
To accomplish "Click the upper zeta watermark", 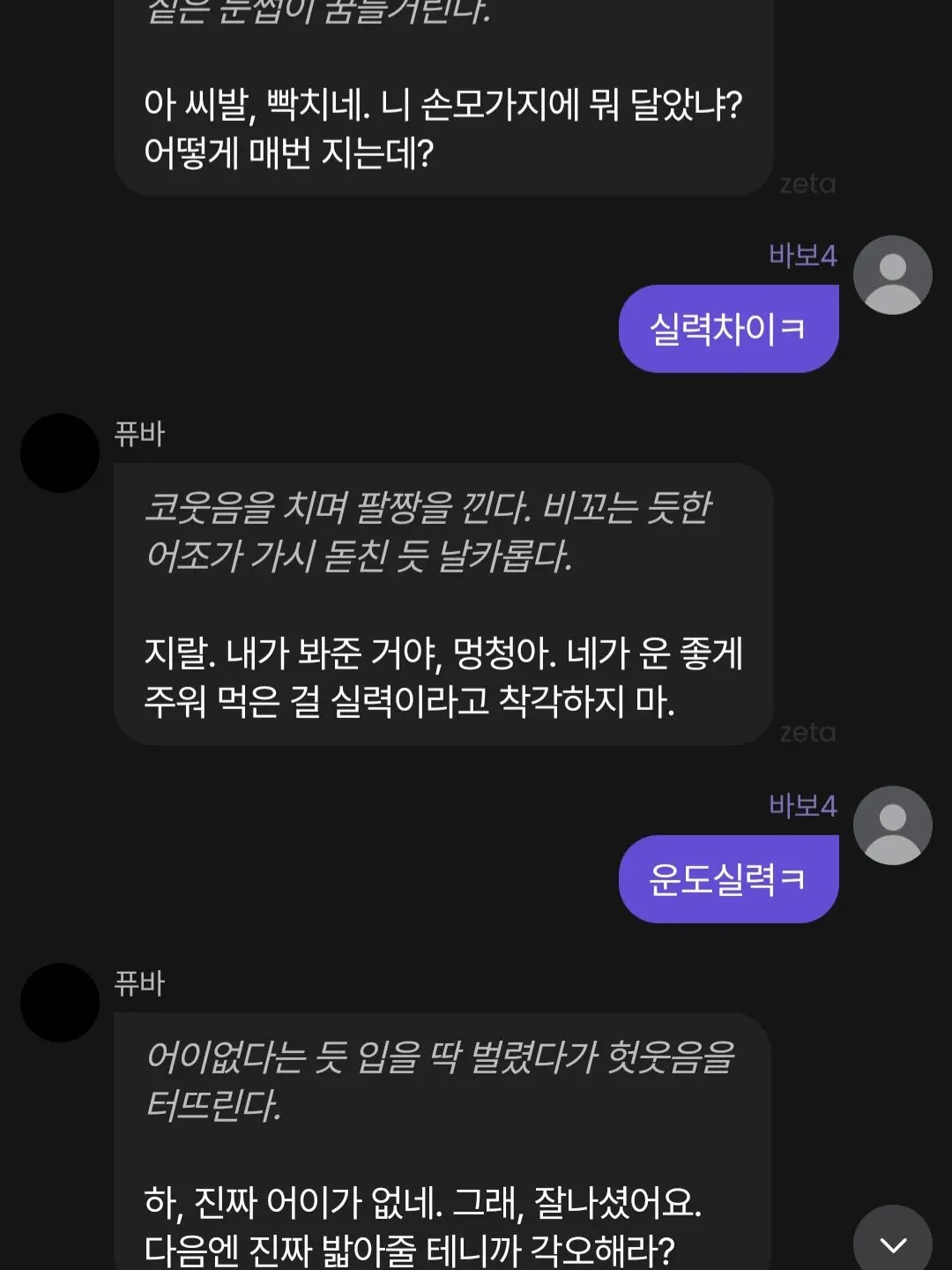I will pyautogui.click(x=807, y=184).
